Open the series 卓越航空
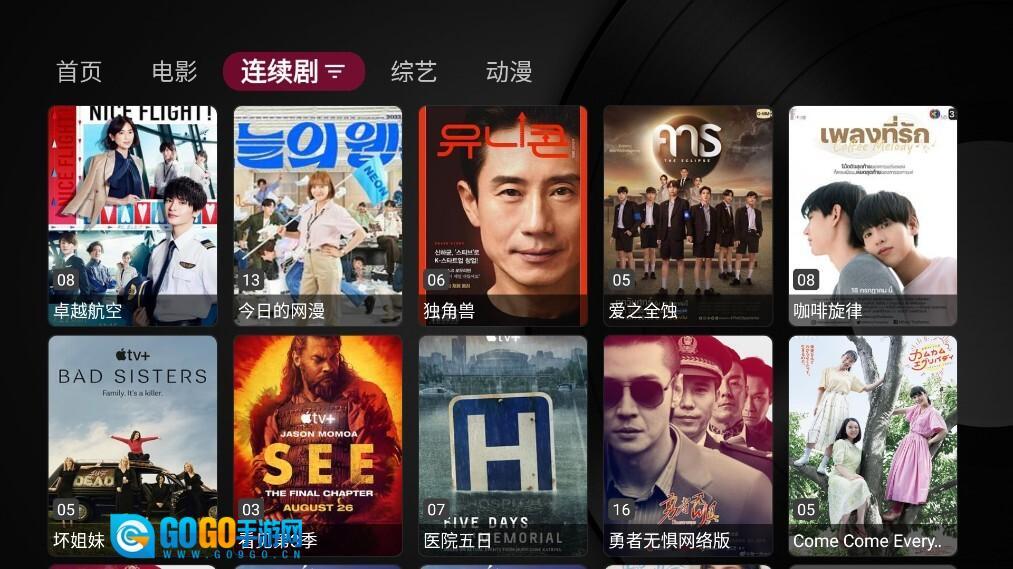 132,215
